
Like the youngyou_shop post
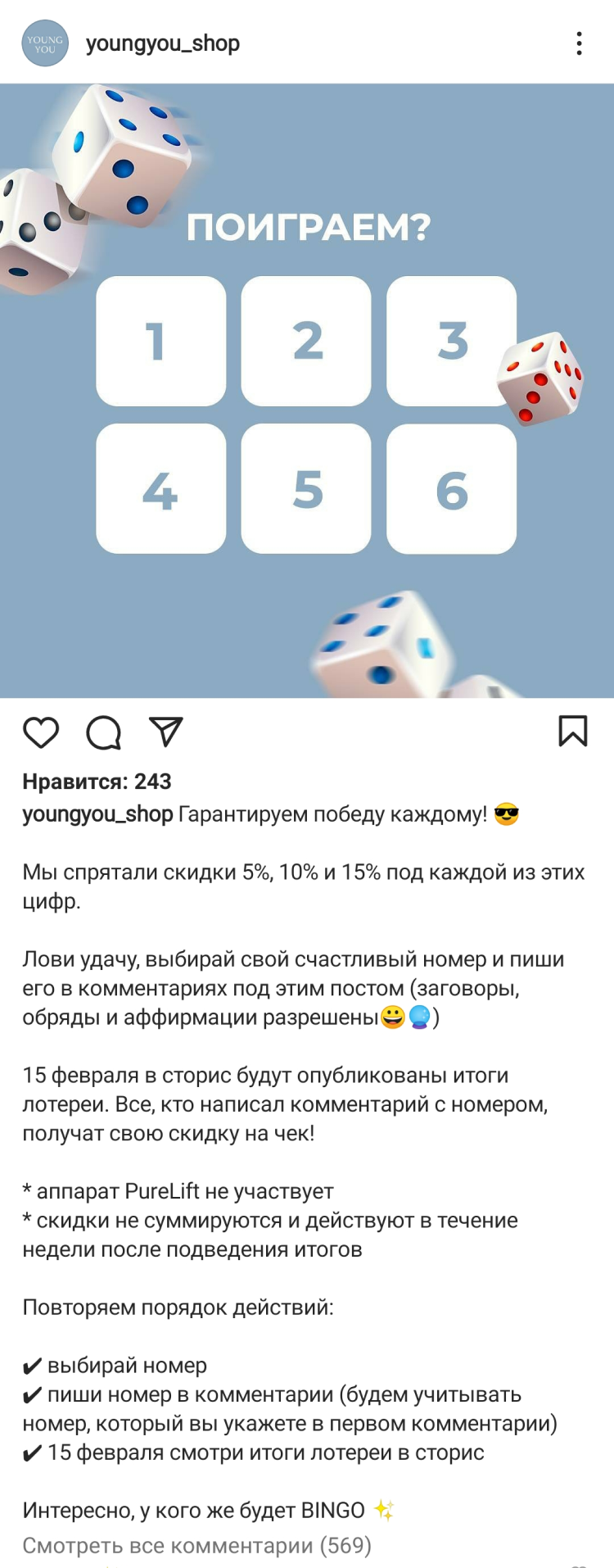(x=41, y=732)
